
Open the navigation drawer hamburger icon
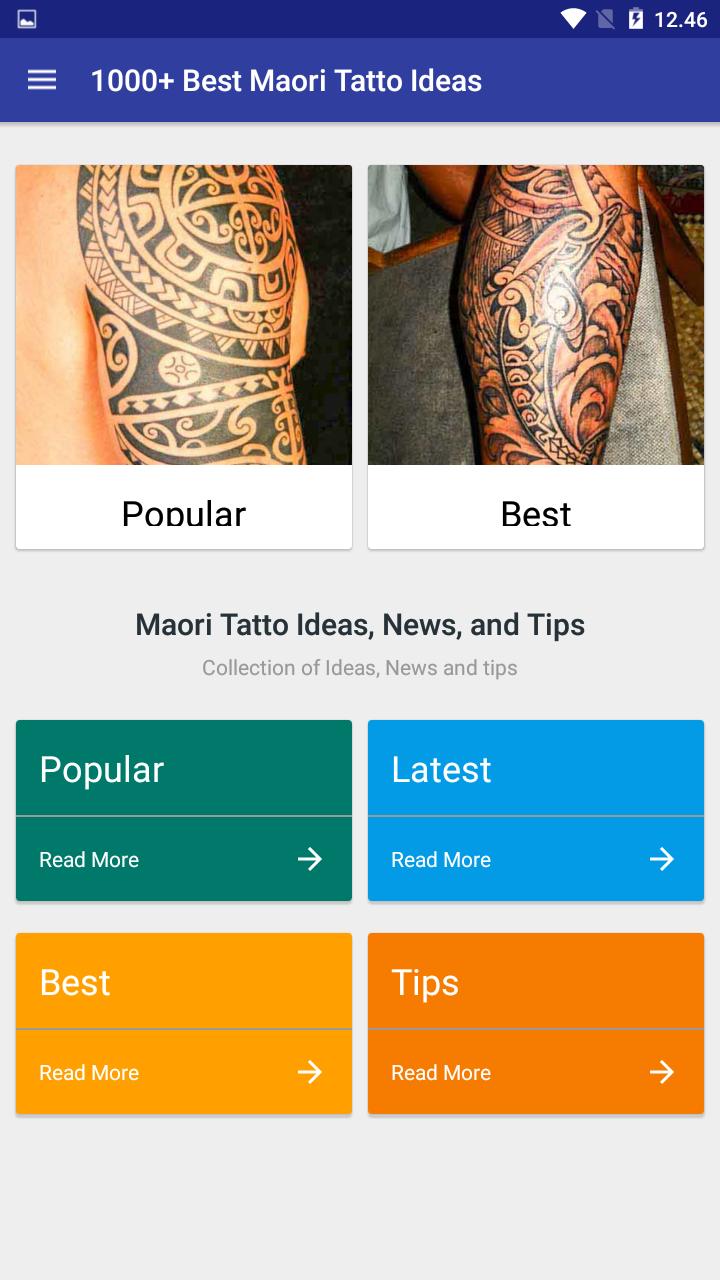pos(41,79)
